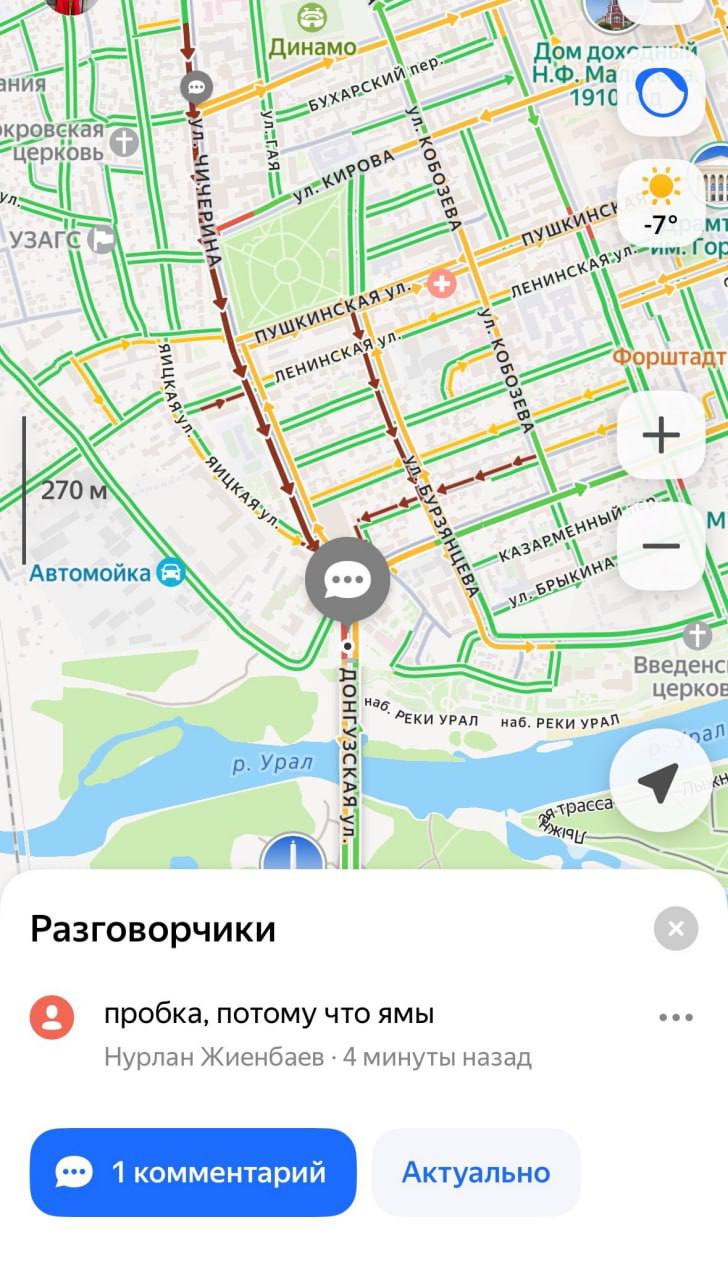Image resolution: width=728 pixels, height=1280 pixels.
Task: Mark the road event as Актуально
Action: click(x=476, y=1172)
